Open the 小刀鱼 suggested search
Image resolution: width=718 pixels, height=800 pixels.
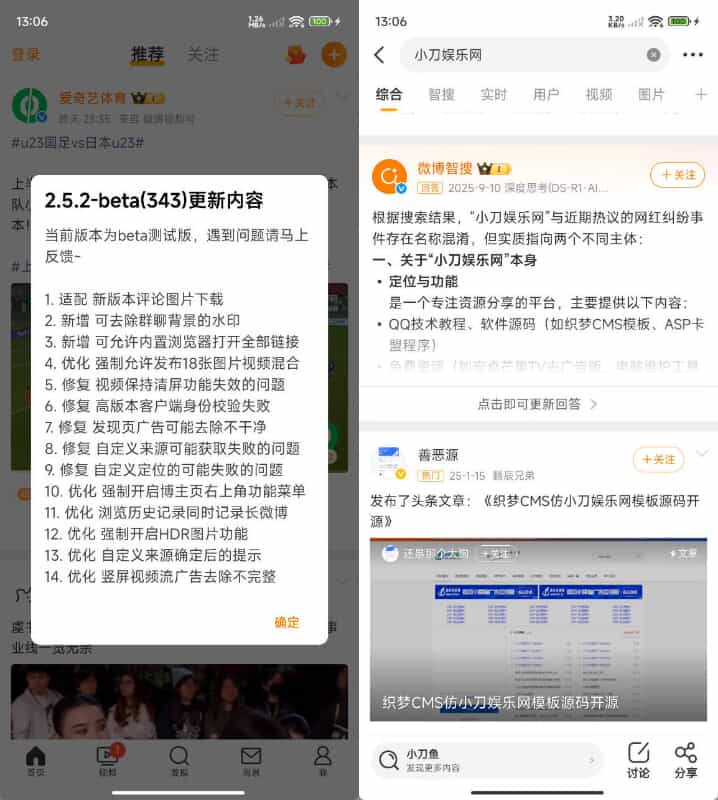[487, 760]
